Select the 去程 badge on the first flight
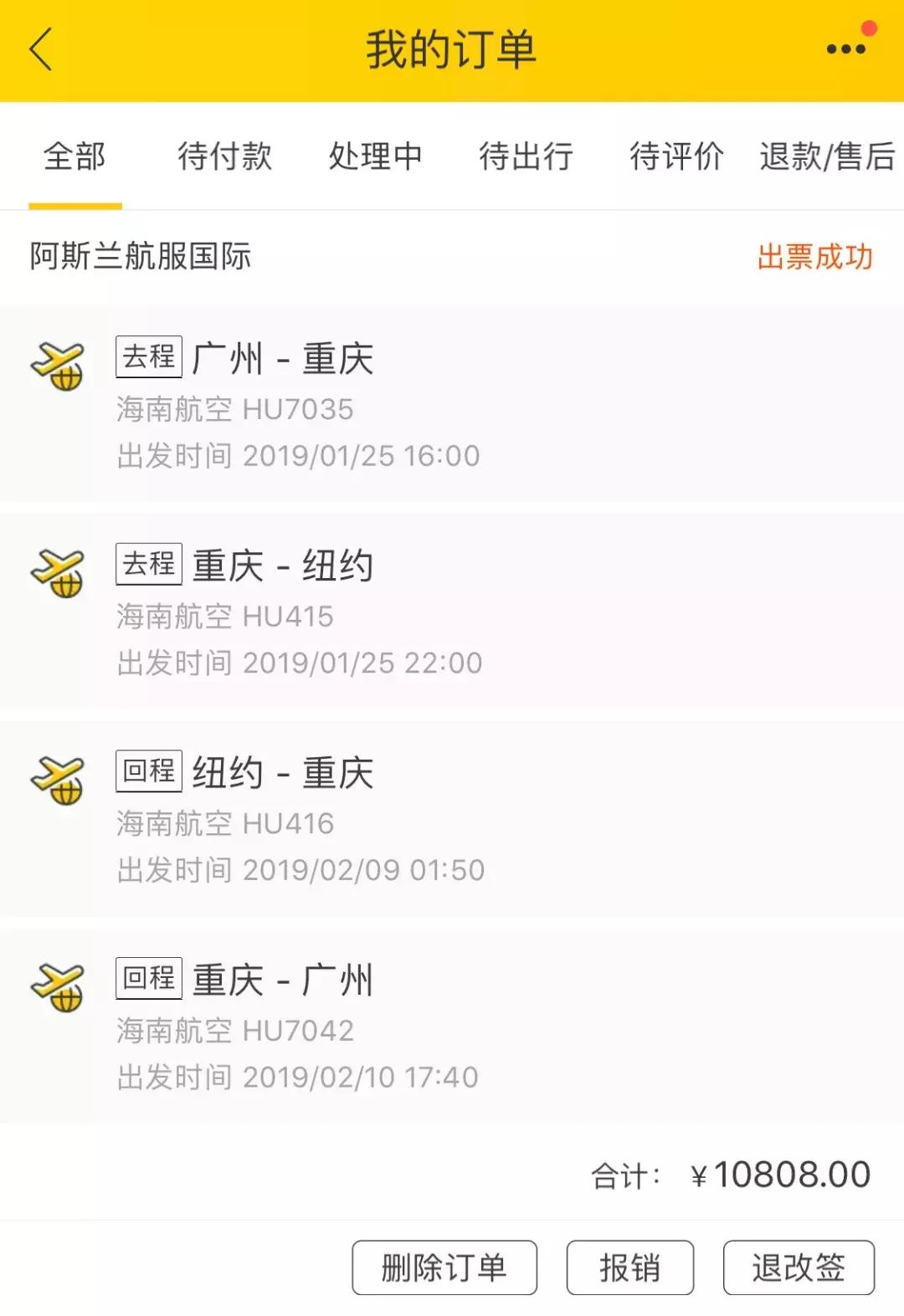 click(147, 357)
